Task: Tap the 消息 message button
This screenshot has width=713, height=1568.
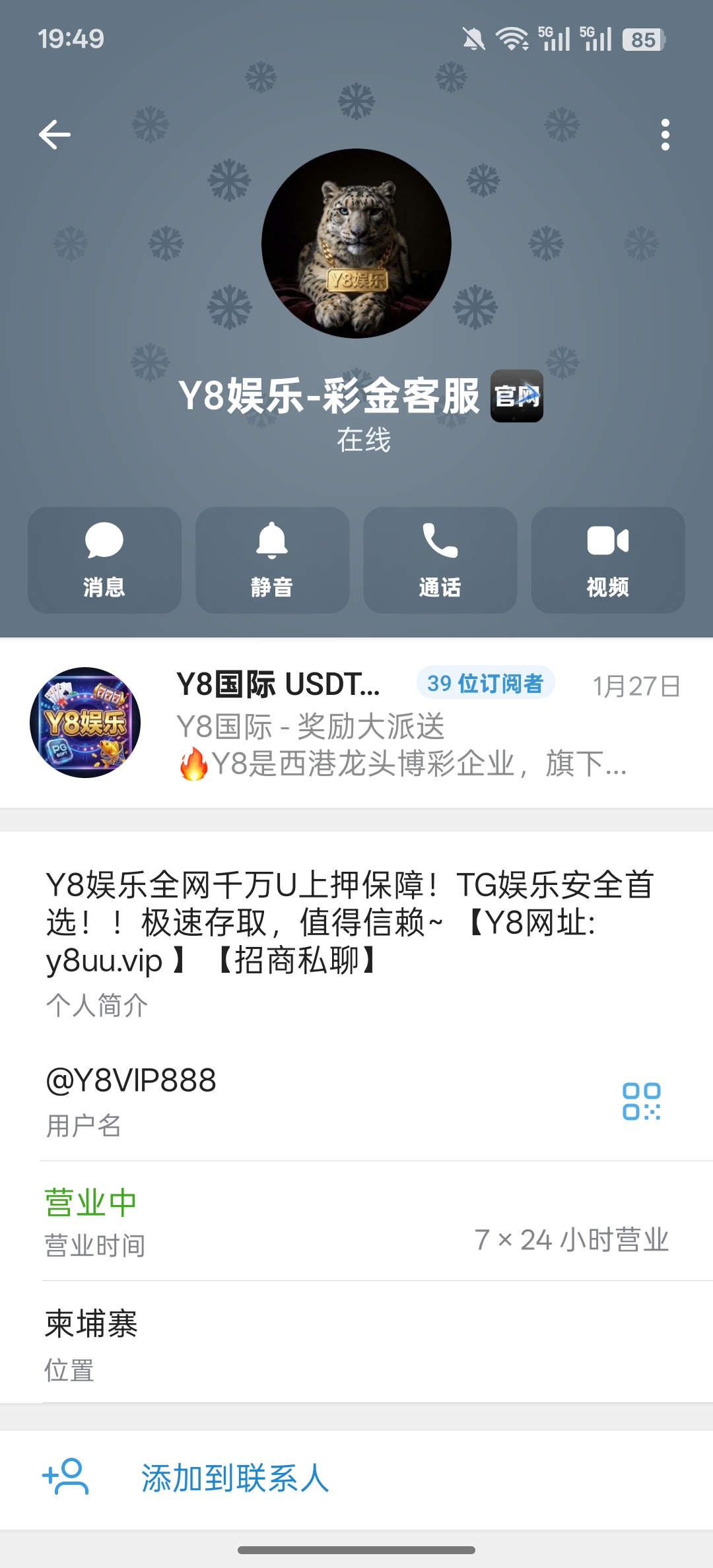Action: point(104,560)
